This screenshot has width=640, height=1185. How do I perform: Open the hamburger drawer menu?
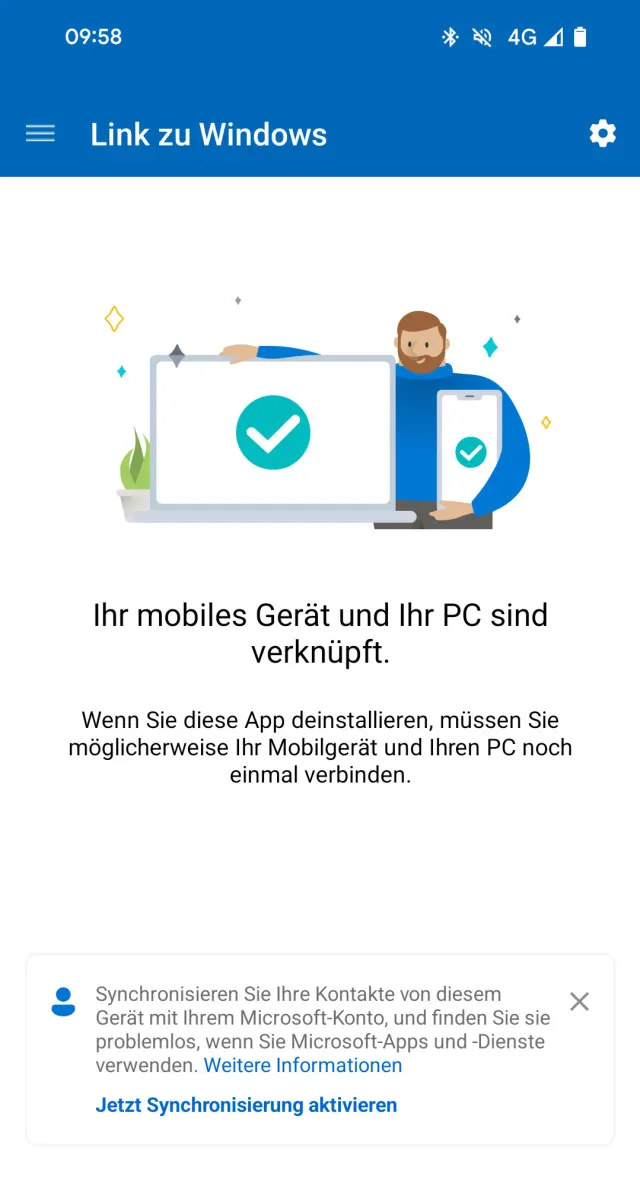(x=40, y=134)
